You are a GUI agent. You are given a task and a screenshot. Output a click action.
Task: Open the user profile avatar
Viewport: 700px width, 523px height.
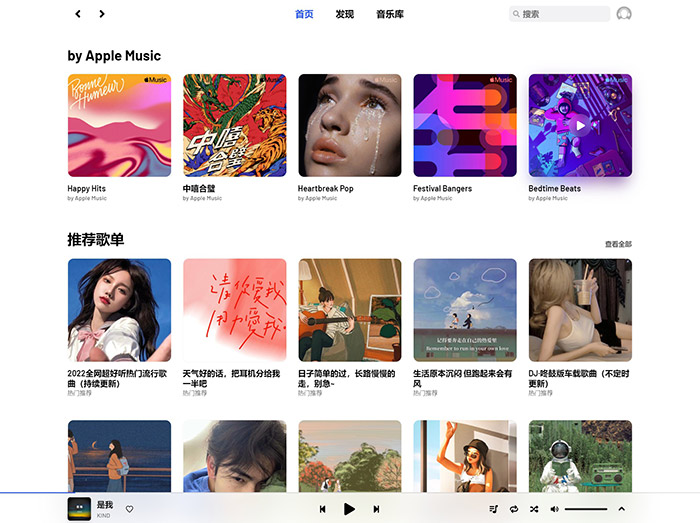(x=624, y=14)
